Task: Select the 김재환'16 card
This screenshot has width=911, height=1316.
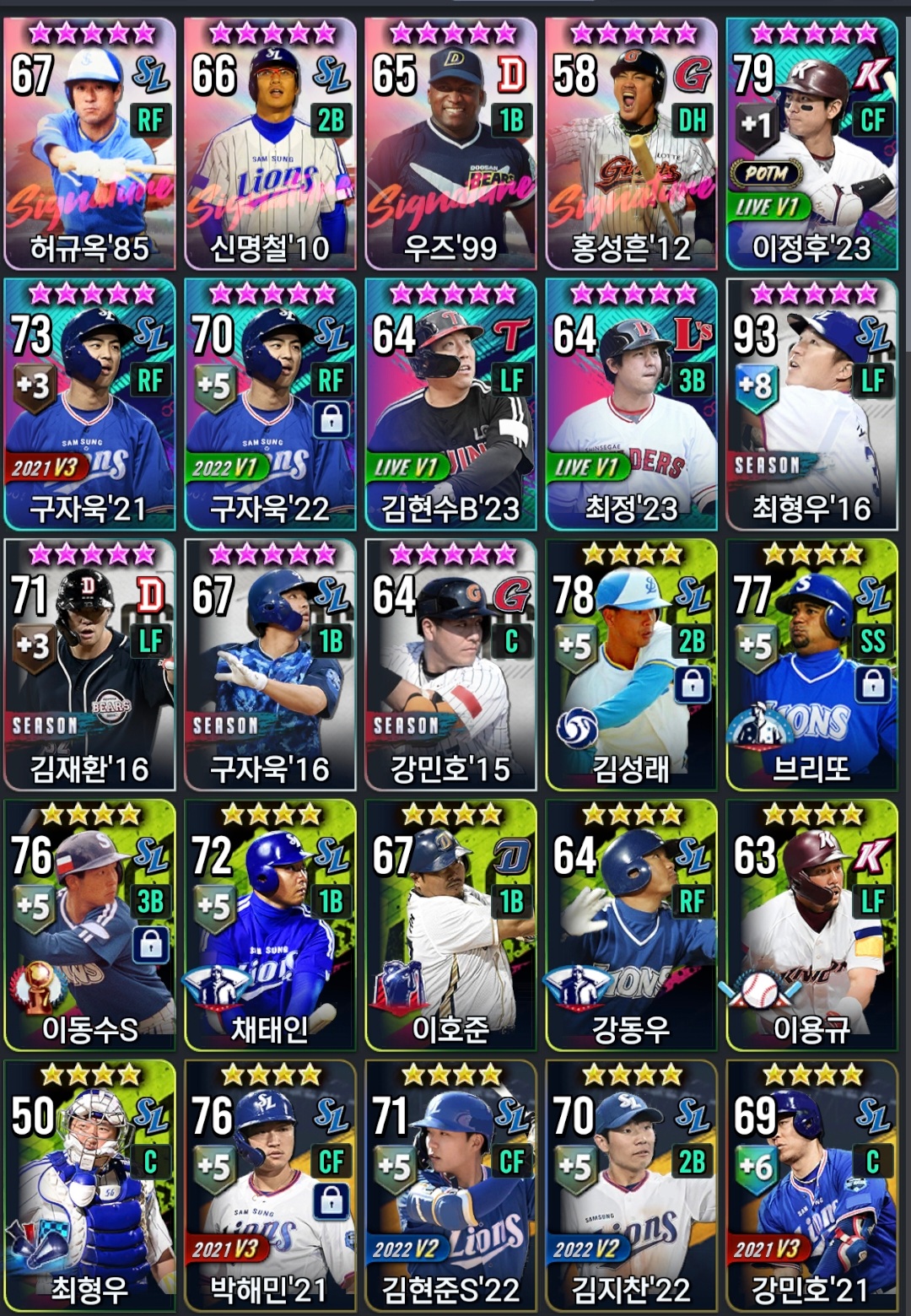Action: (x=90, y=665)
